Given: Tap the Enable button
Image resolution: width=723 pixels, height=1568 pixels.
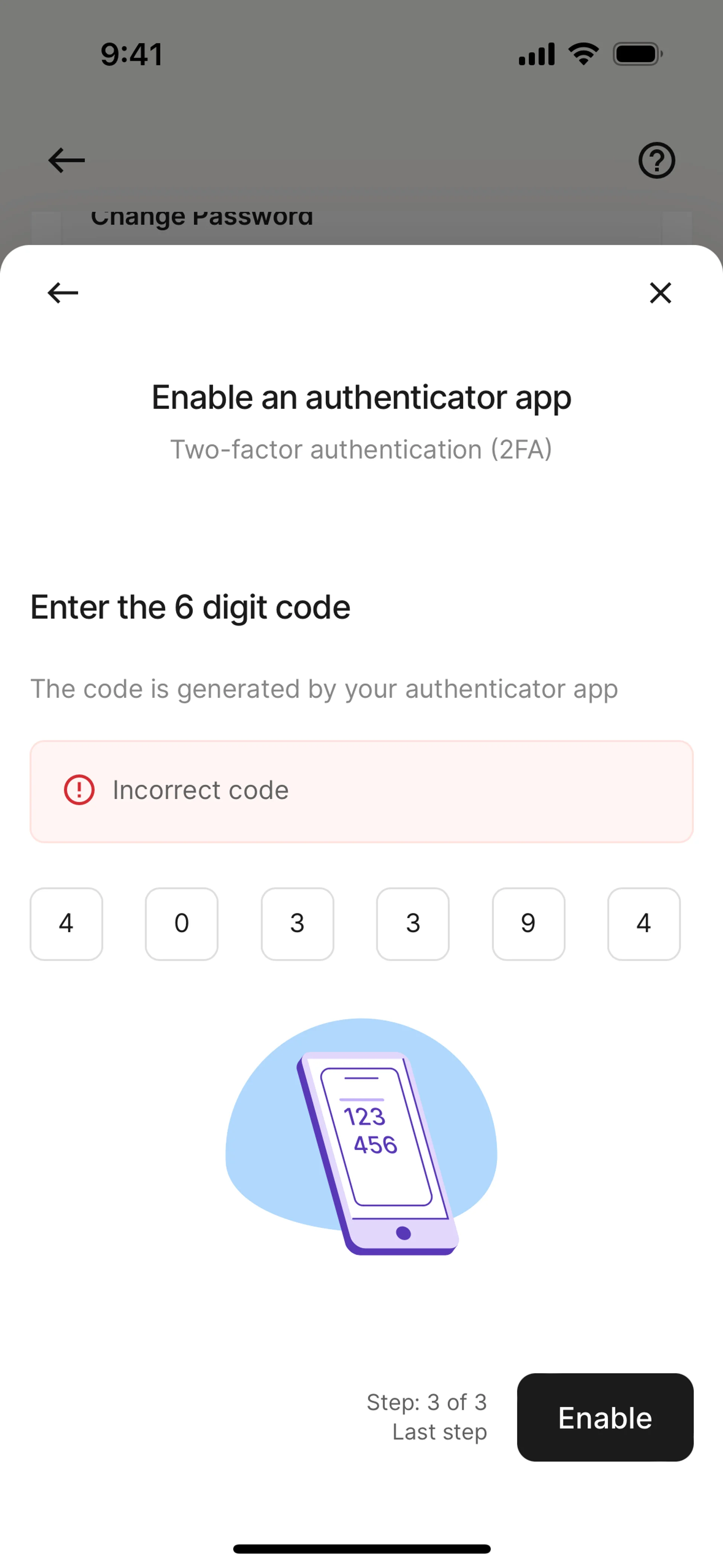Looking at the screenshot, I should 605,1418.
